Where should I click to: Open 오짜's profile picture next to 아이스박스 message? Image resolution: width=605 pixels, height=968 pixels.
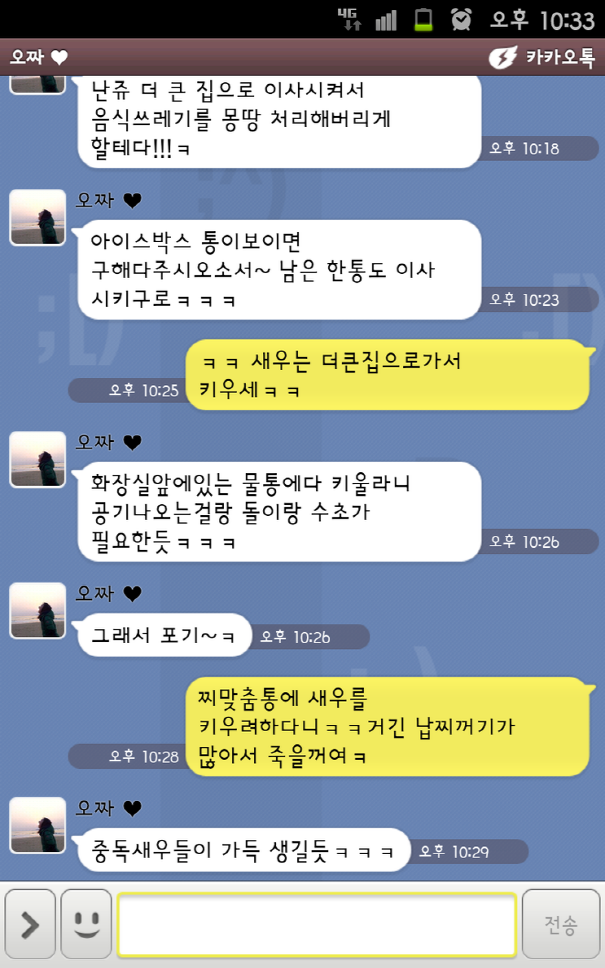38,217
